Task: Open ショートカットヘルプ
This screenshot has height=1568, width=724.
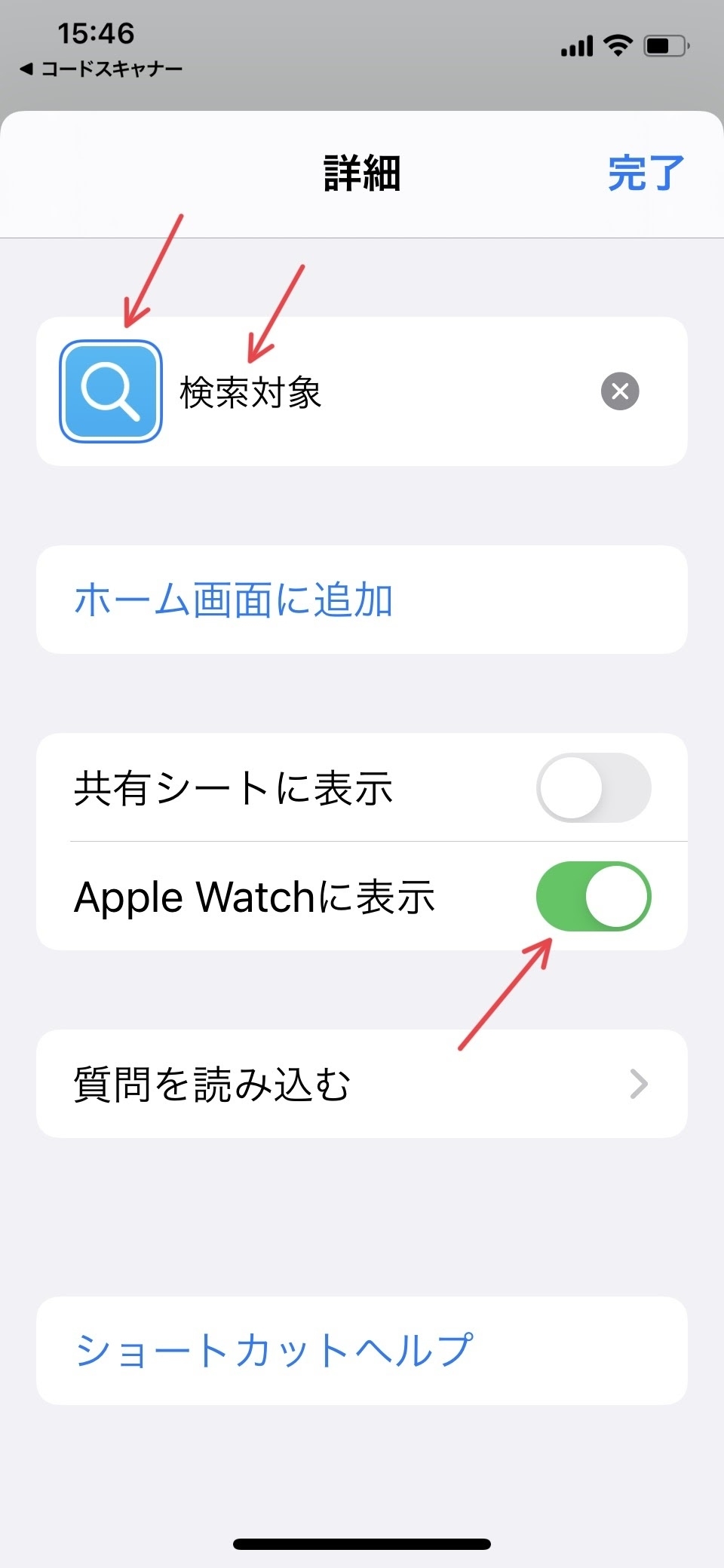Action: pyautogui.click(x=275, y=1351)
